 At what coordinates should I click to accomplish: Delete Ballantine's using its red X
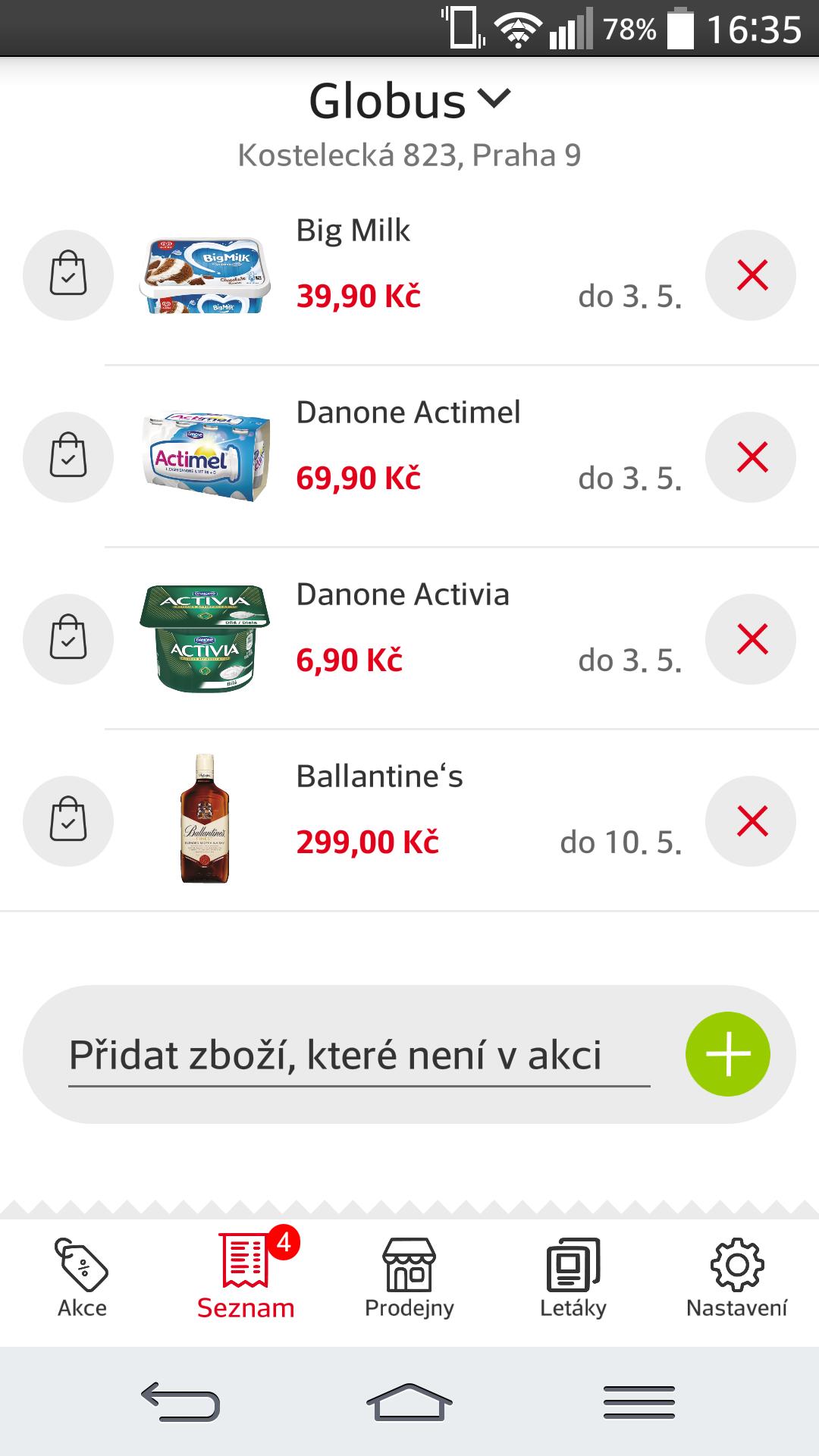click(x=750, y=821)
